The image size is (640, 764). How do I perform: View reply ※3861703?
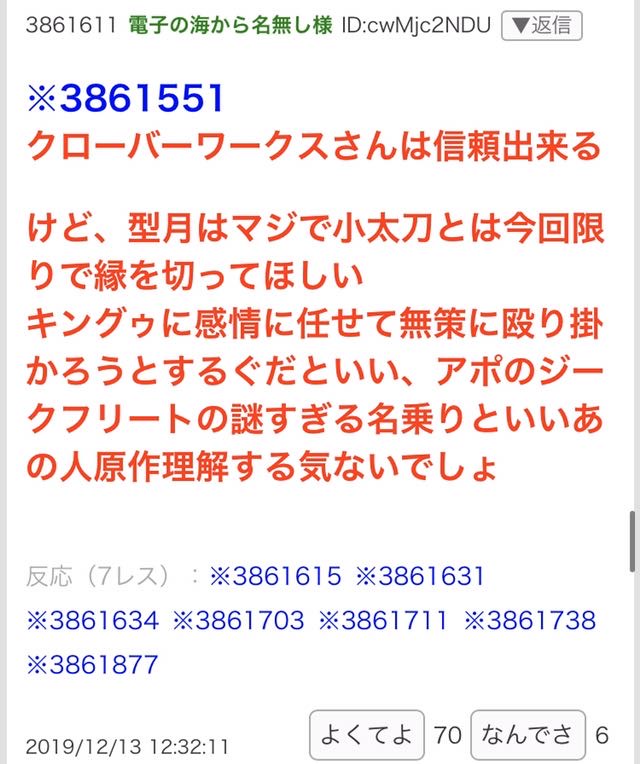click(x=238, y=620)
